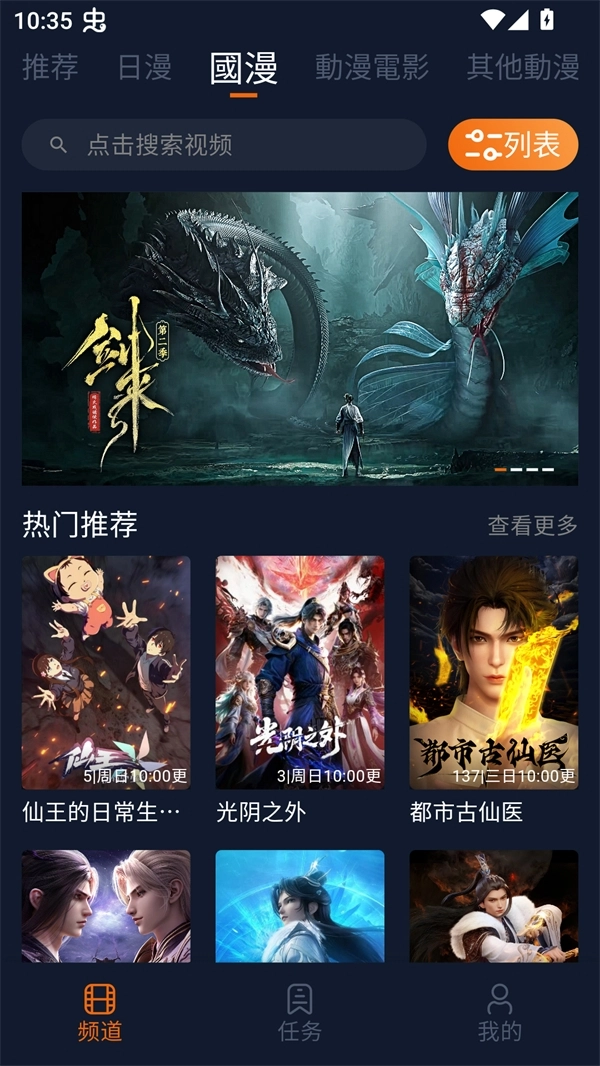Open the 剑来 banner

(300, 338)
